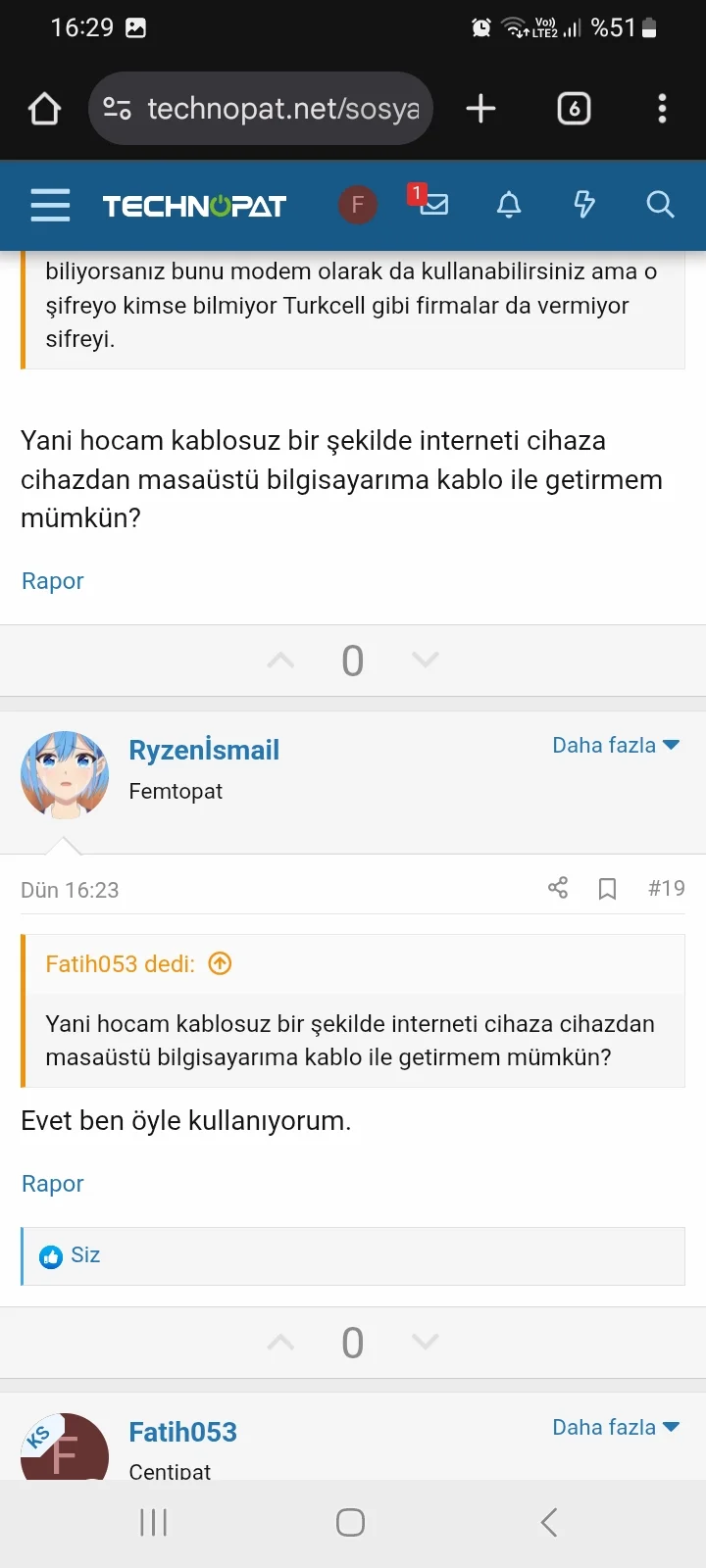Jump to quoted Fatih053 post
The image size is (706, 1568).
(x=221, y=963)
